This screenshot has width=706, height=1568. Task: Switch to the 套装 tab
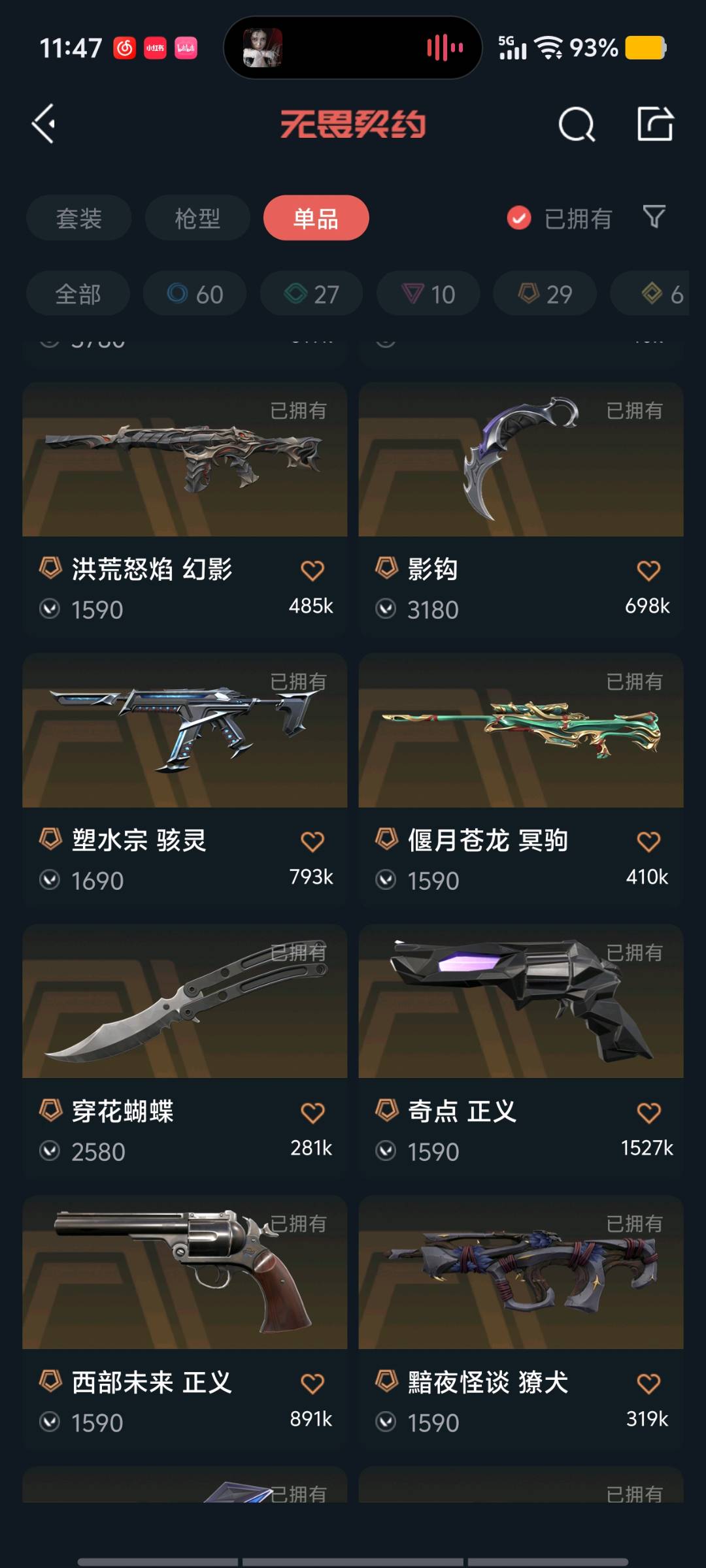(79, 218)
